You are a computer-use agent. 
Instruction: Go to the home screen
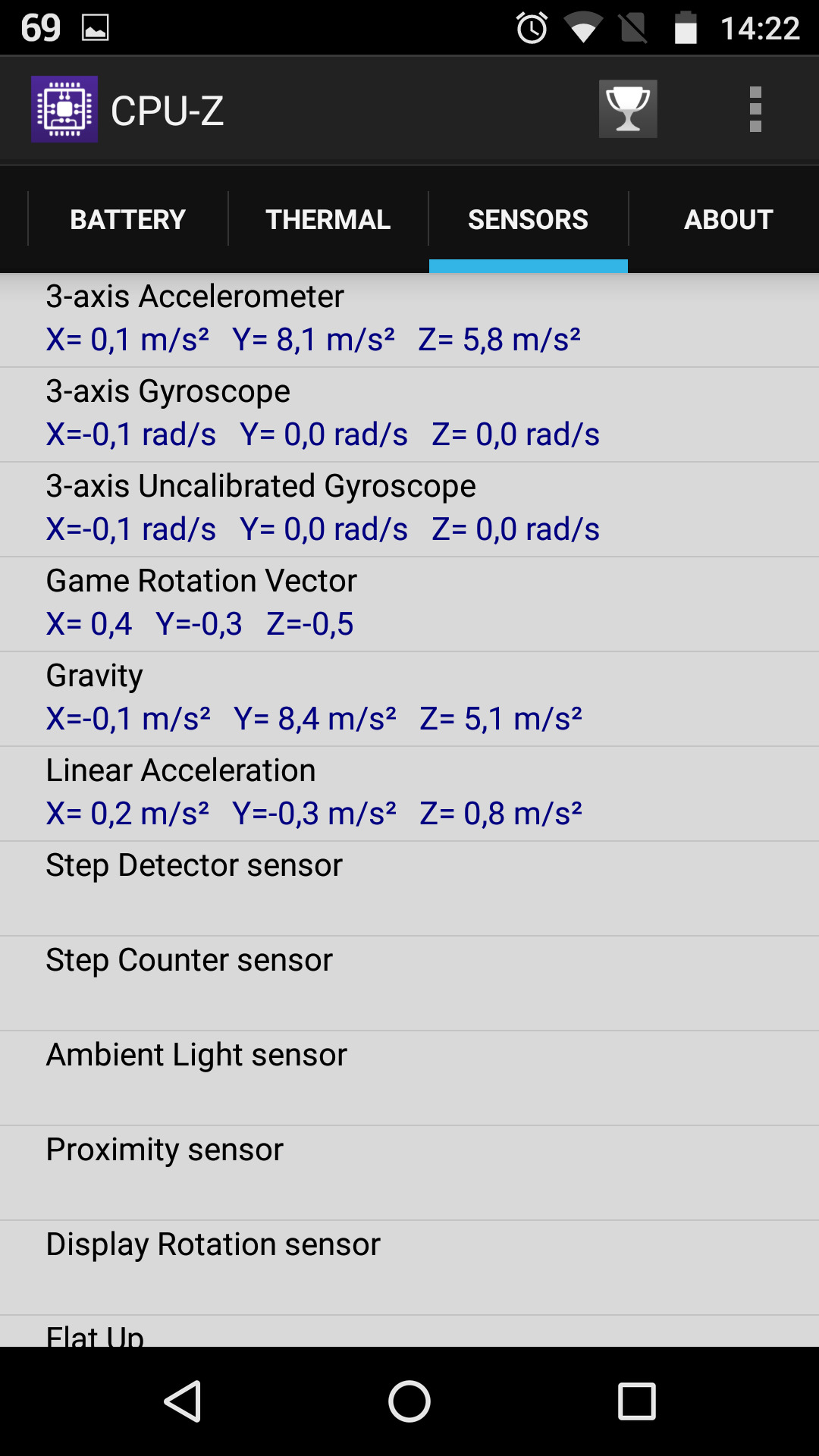point(409,1401)
